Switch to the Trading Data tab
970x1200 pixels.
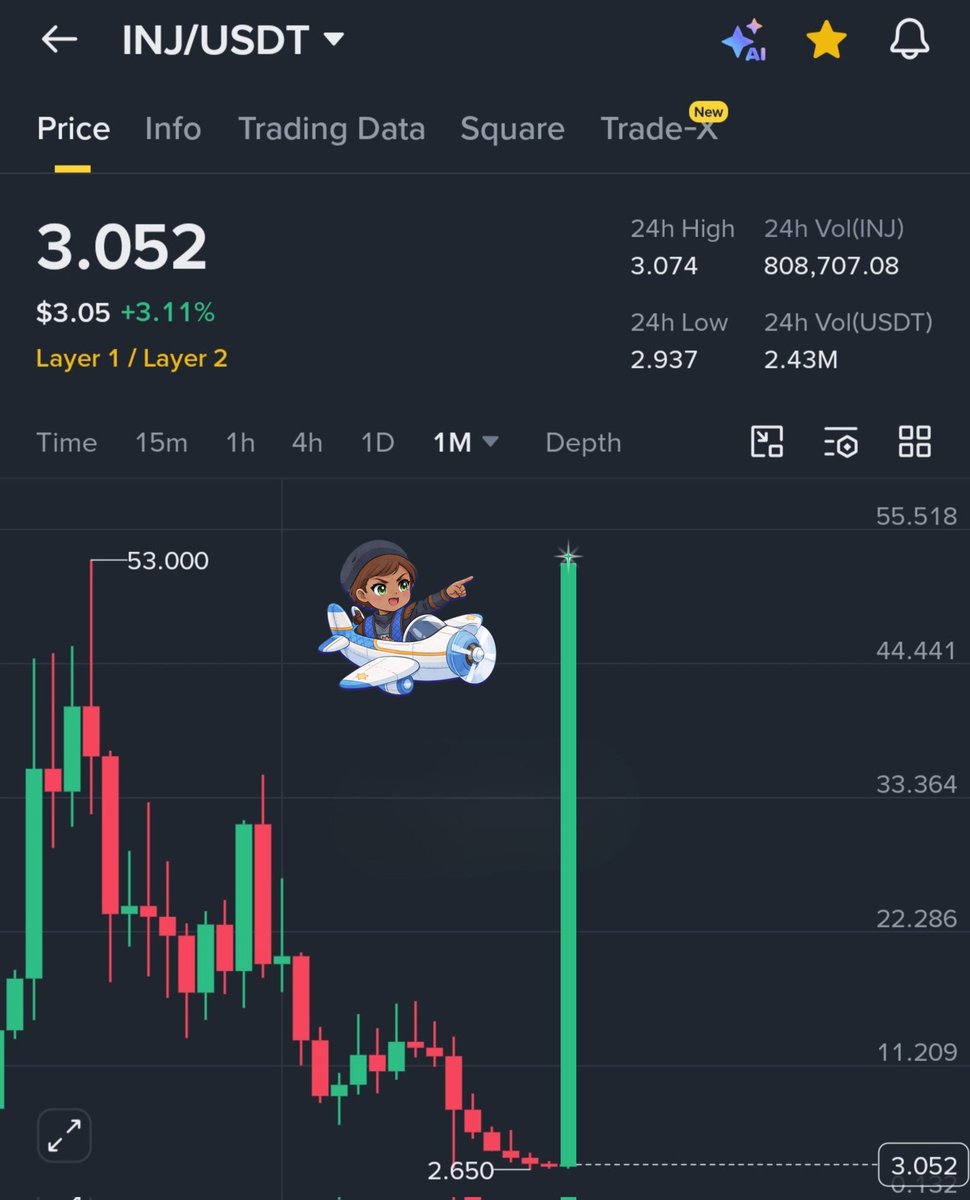point(331,129)
